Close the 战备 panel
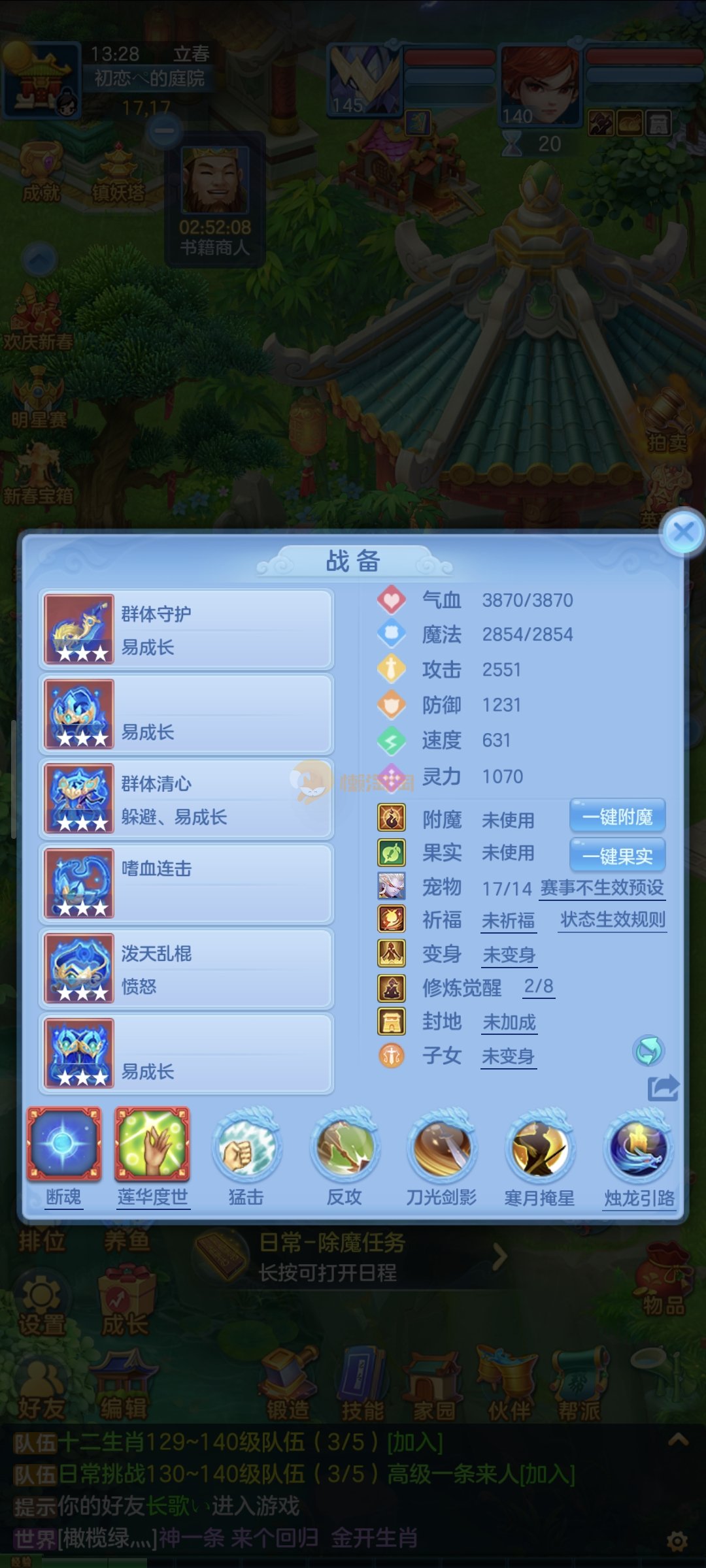 point(683,532)
